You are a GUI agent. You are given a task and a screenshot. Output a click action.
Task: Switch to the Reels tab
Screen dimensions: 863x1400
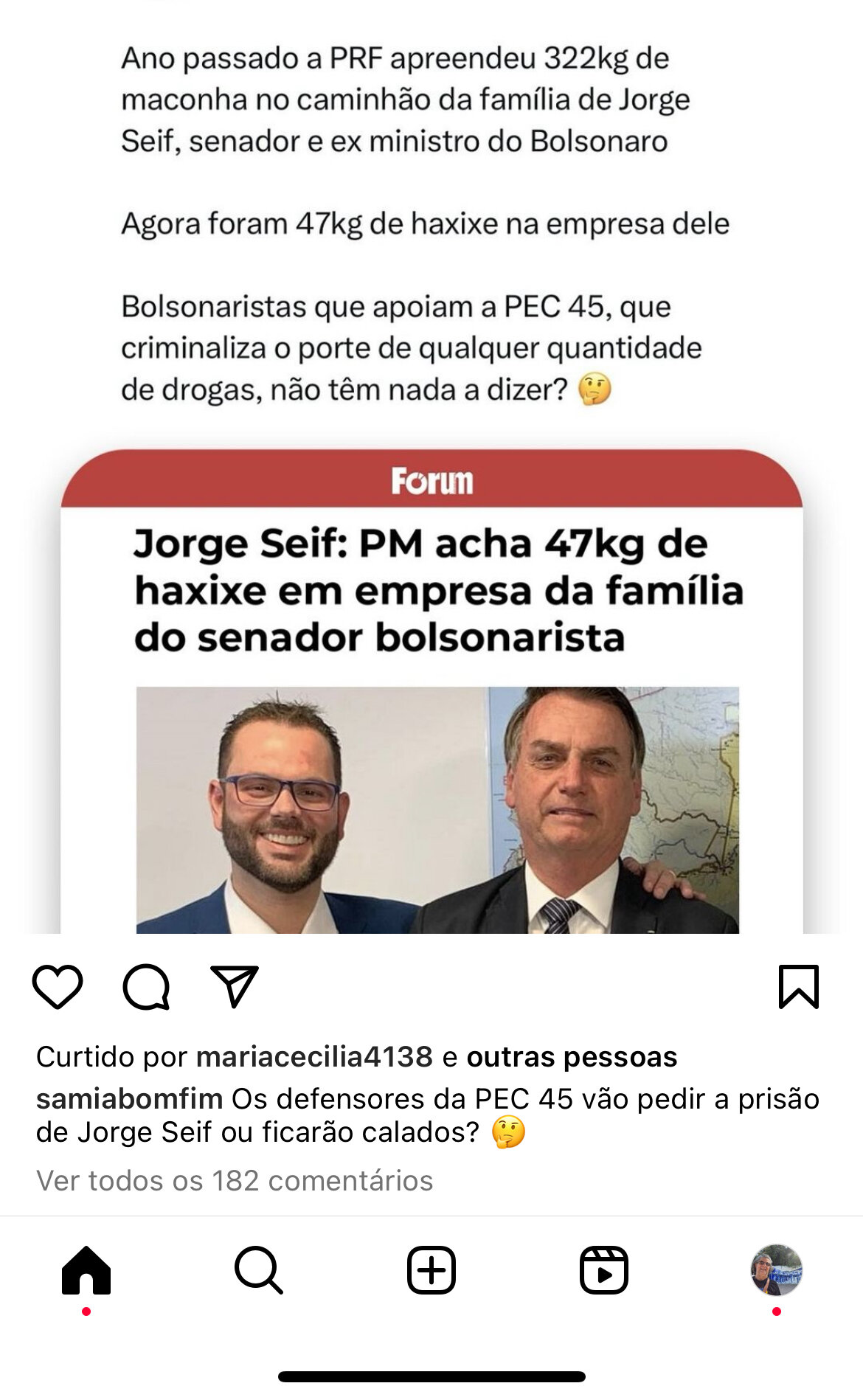coord(604,1270)
